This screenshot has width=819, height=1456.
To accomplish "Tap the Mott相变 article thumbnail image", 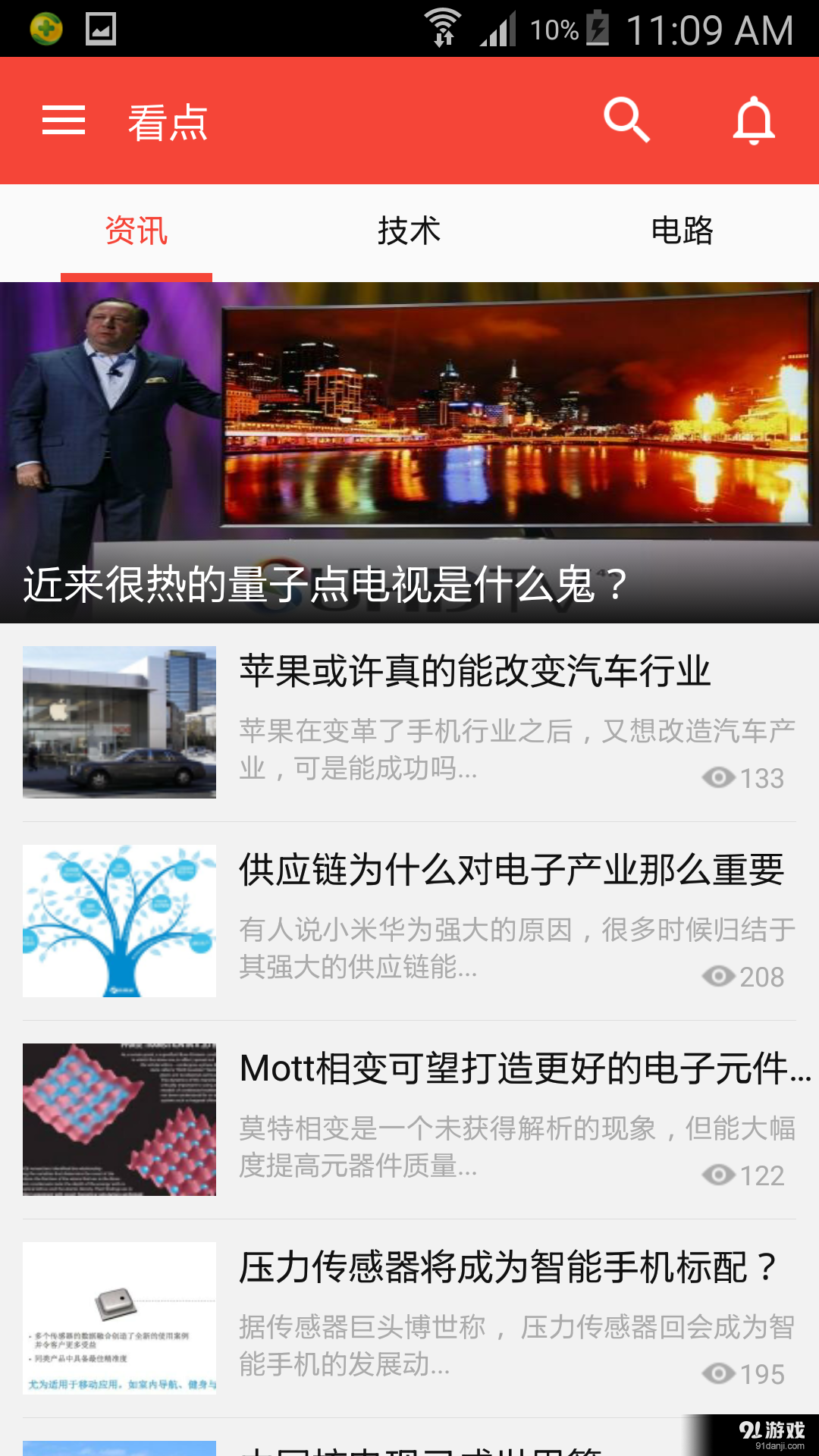I will coord(119,1119).
